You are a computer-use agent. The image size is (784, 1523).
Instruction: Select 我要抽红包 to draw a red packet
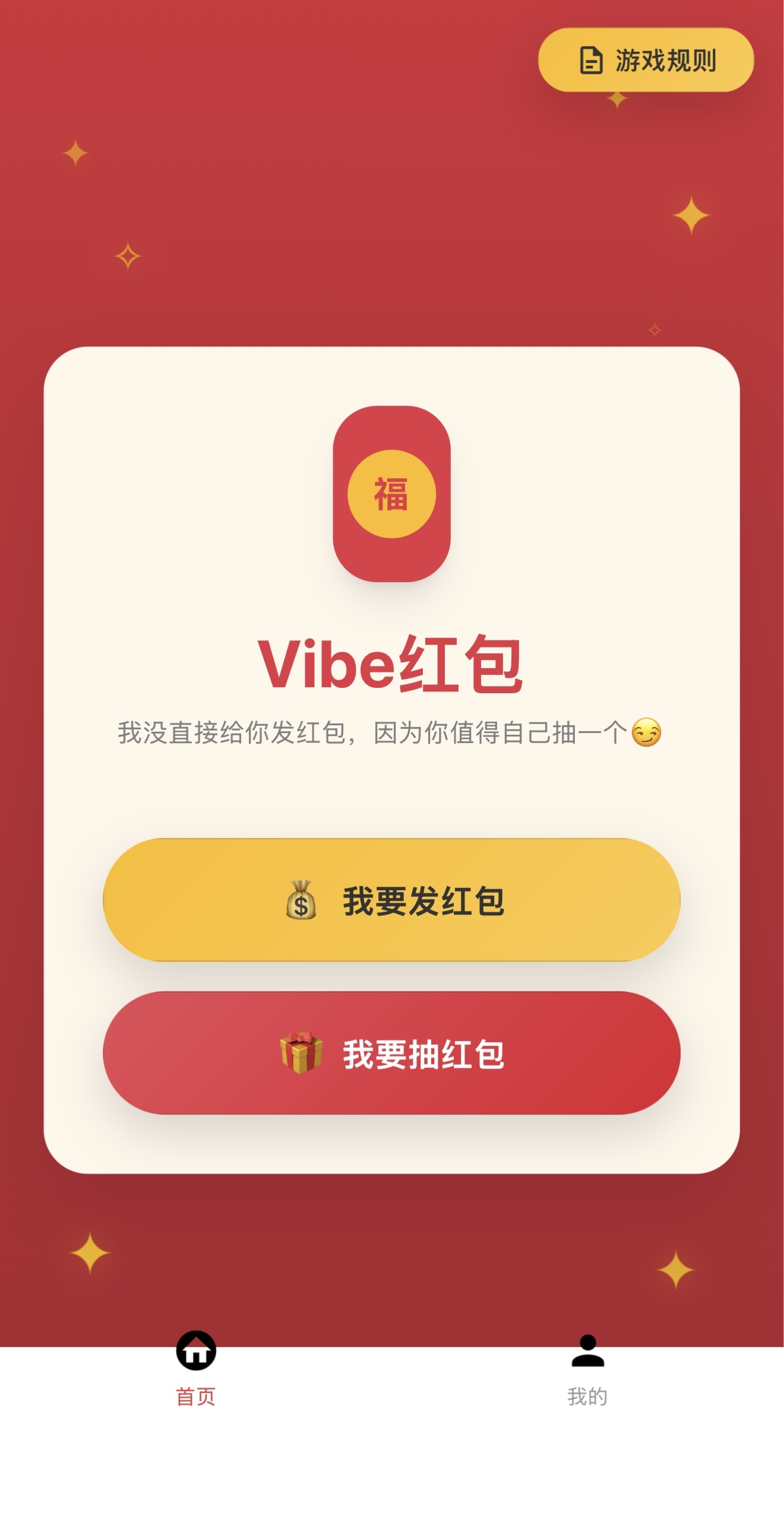[391, 1053]
